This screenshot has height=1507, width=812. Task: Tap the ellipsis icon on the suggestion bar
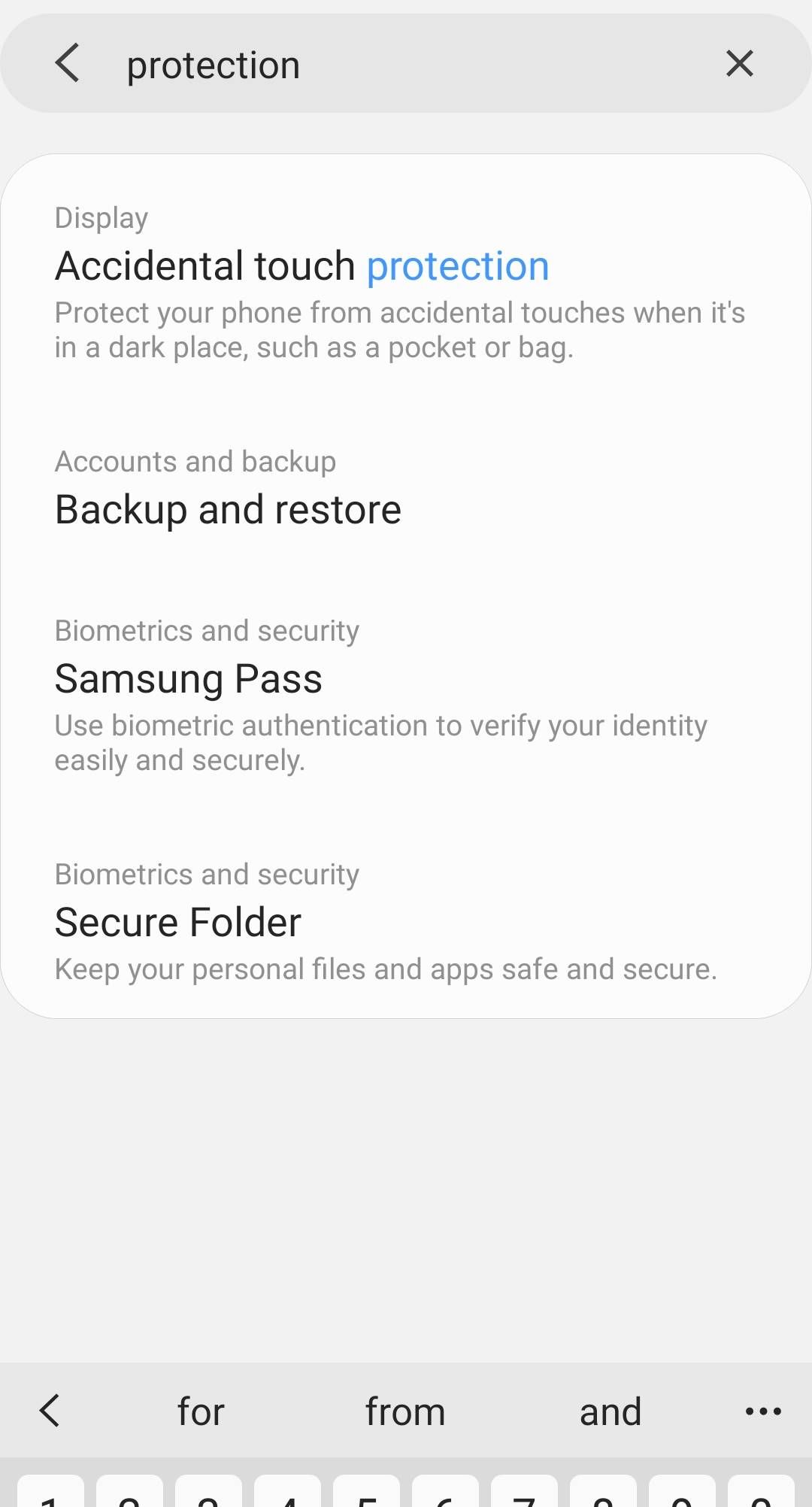click(x=762, y=1411)
